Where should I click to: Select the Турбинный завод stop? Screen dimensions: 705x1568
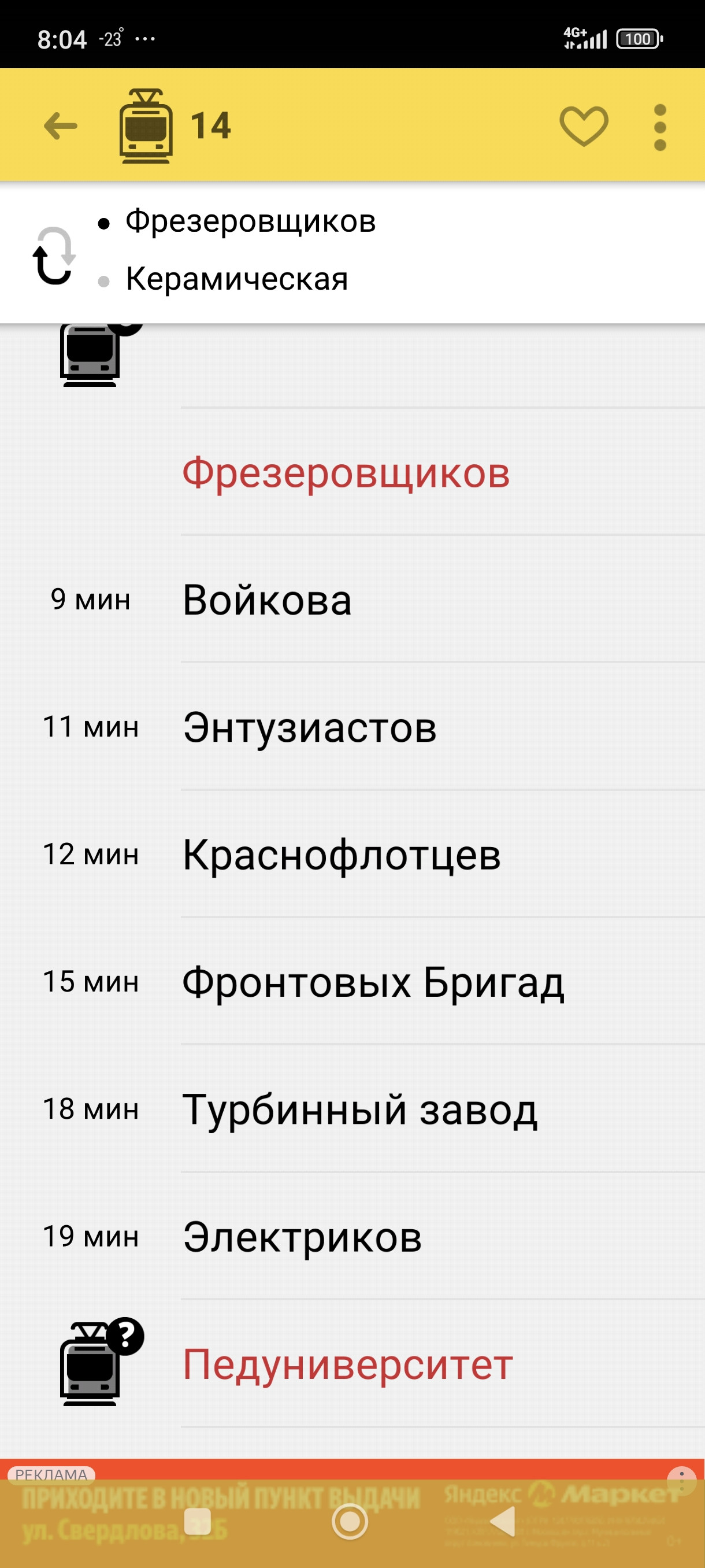[360, 1109]
